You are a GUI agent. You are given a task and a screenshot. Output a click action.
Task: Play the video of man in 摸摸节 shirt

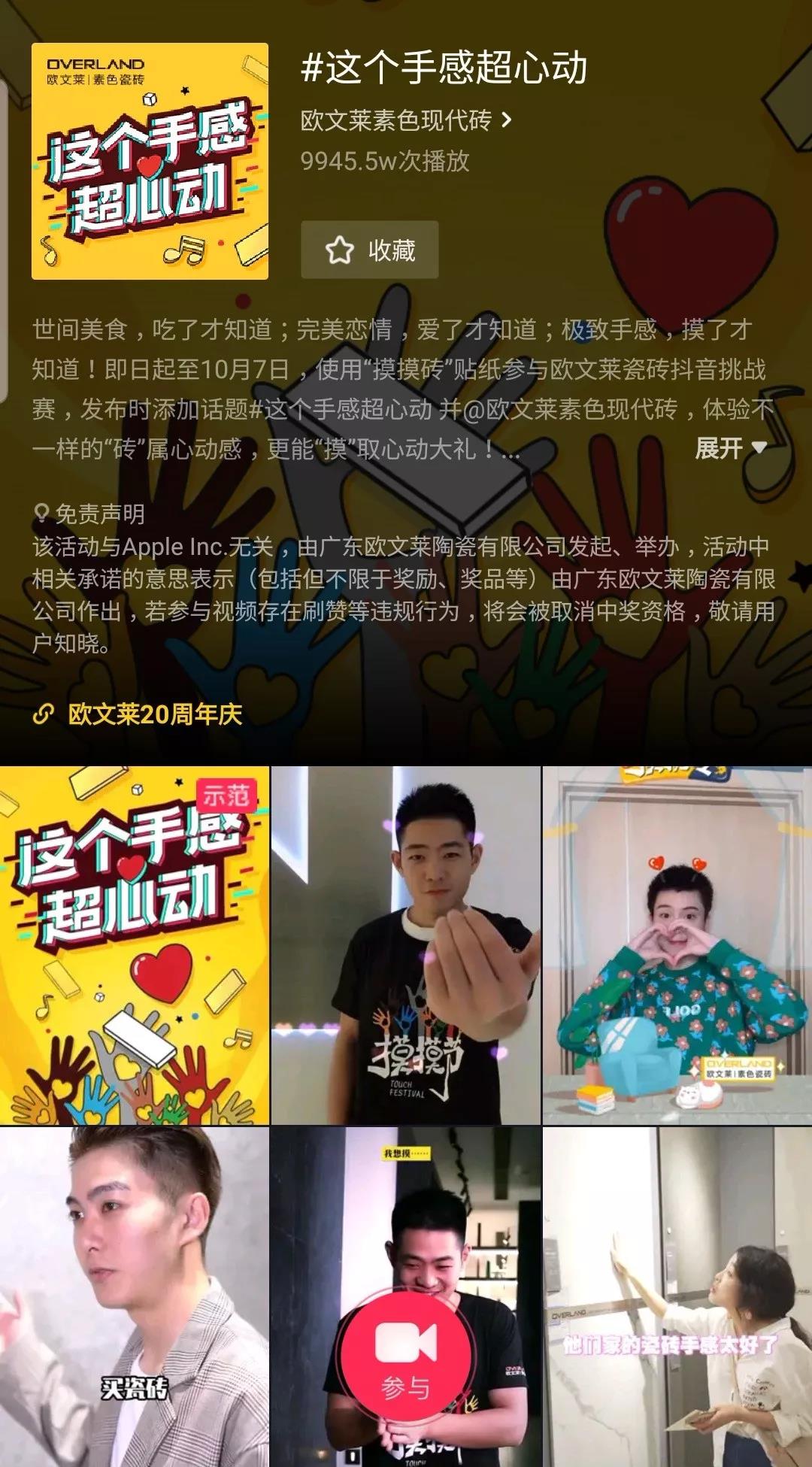point(406,946)
